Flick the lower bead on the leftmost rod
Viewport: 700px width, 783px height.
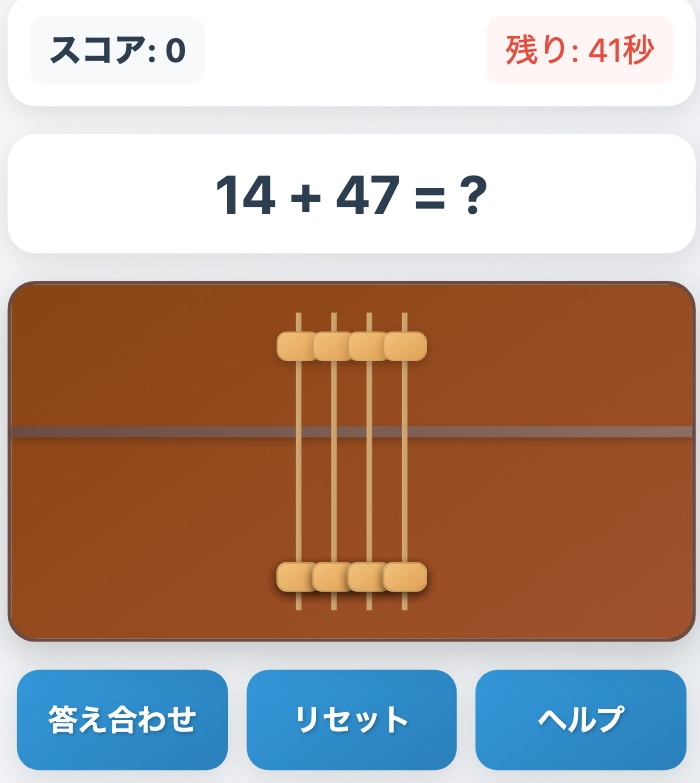click(292, 577)
